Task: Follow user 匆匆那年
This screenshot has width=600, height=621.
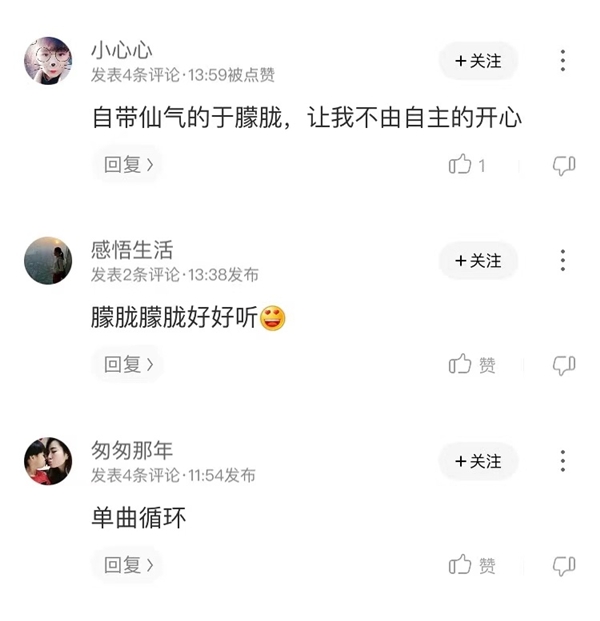Action: (x=478, y=461)
